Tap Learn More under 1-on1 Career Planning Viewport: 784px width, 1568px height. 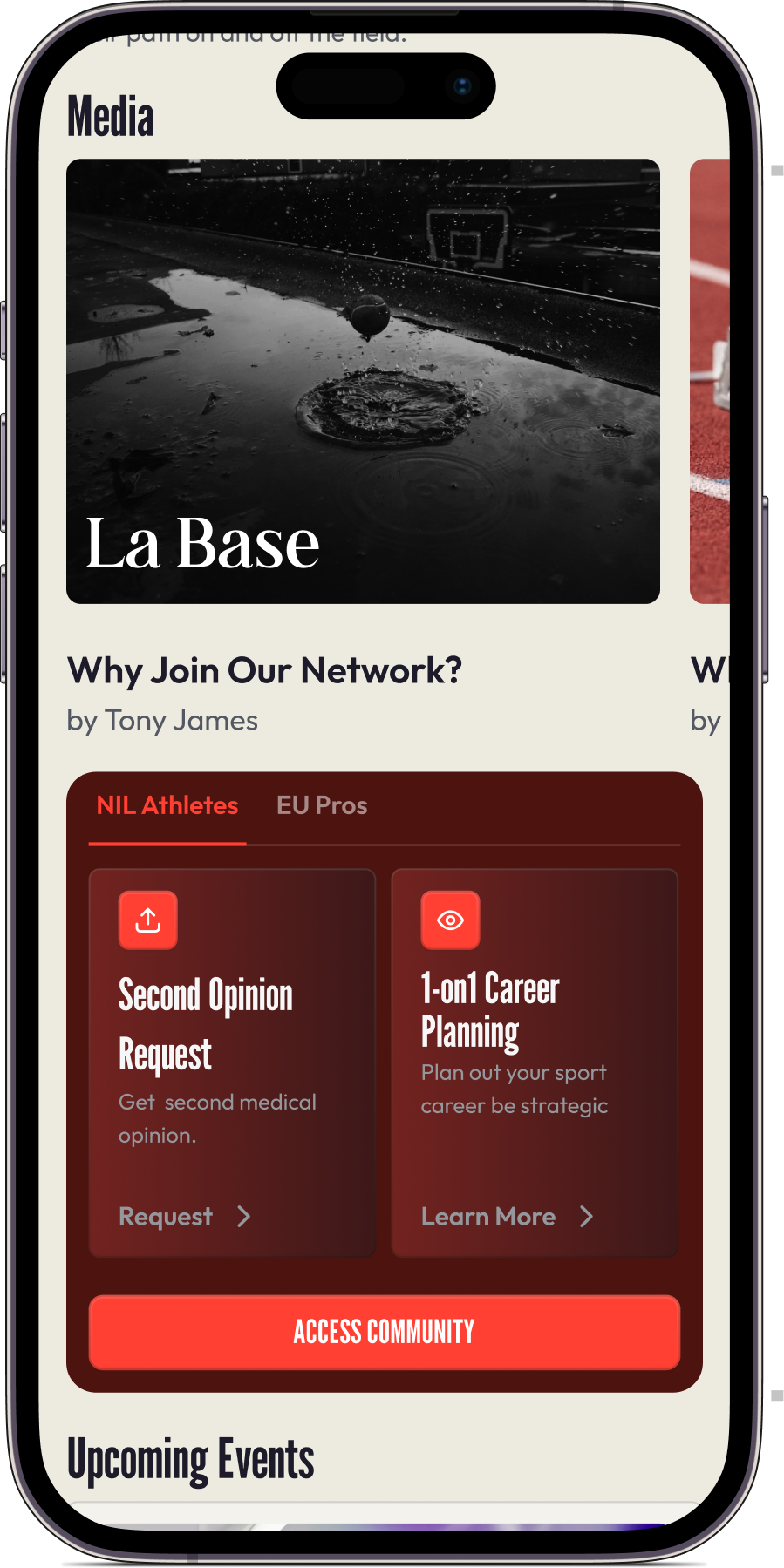point(507,1217)
